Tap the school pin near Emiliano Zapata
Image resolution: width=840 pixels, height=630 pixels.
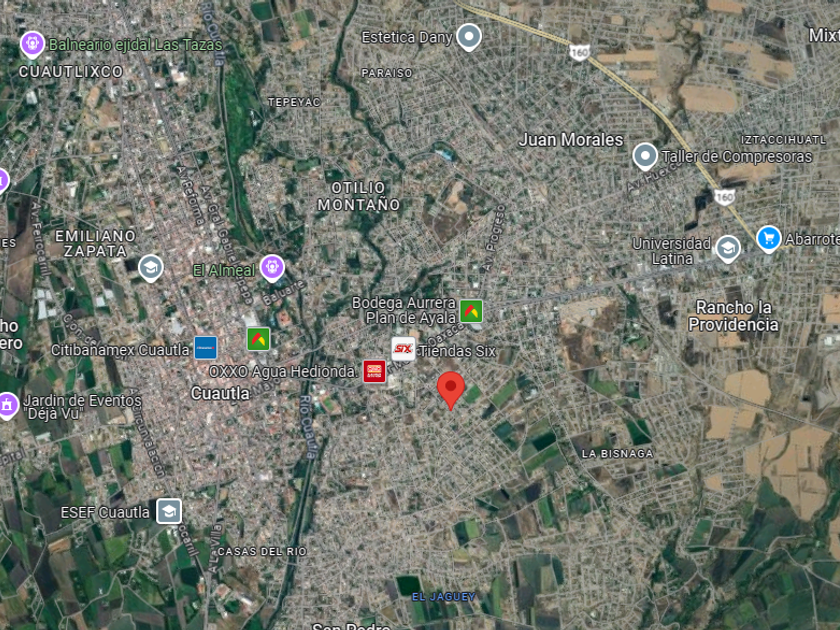coord(150,267)
